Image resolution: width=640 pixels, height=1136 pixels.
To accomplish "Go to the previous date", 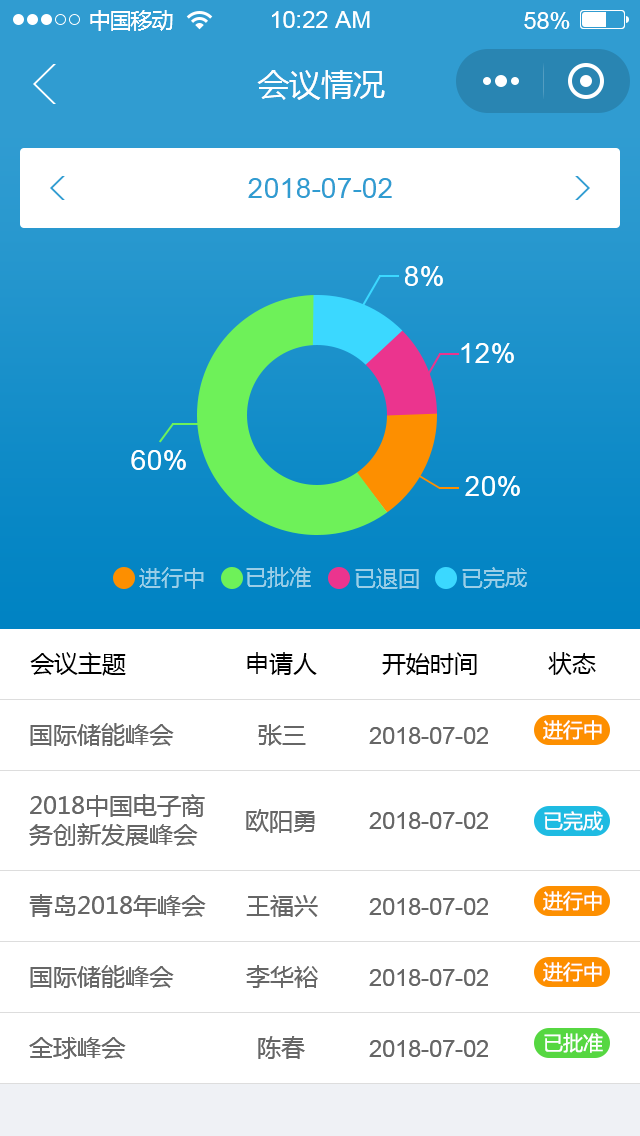I will [x=57, y=188].
